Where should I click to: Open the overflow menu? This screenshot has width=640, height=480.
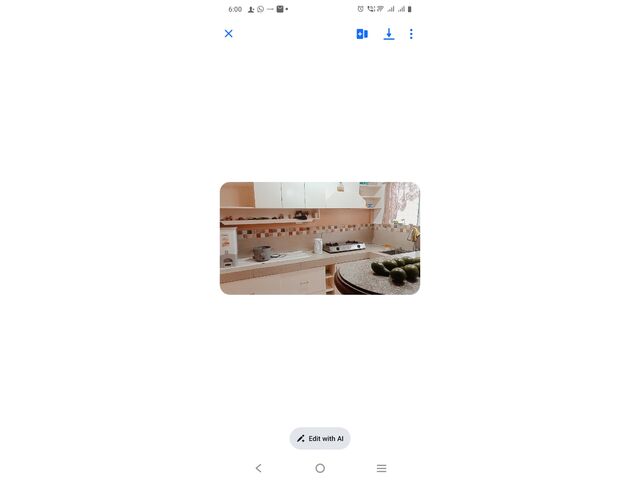[411, 34]
